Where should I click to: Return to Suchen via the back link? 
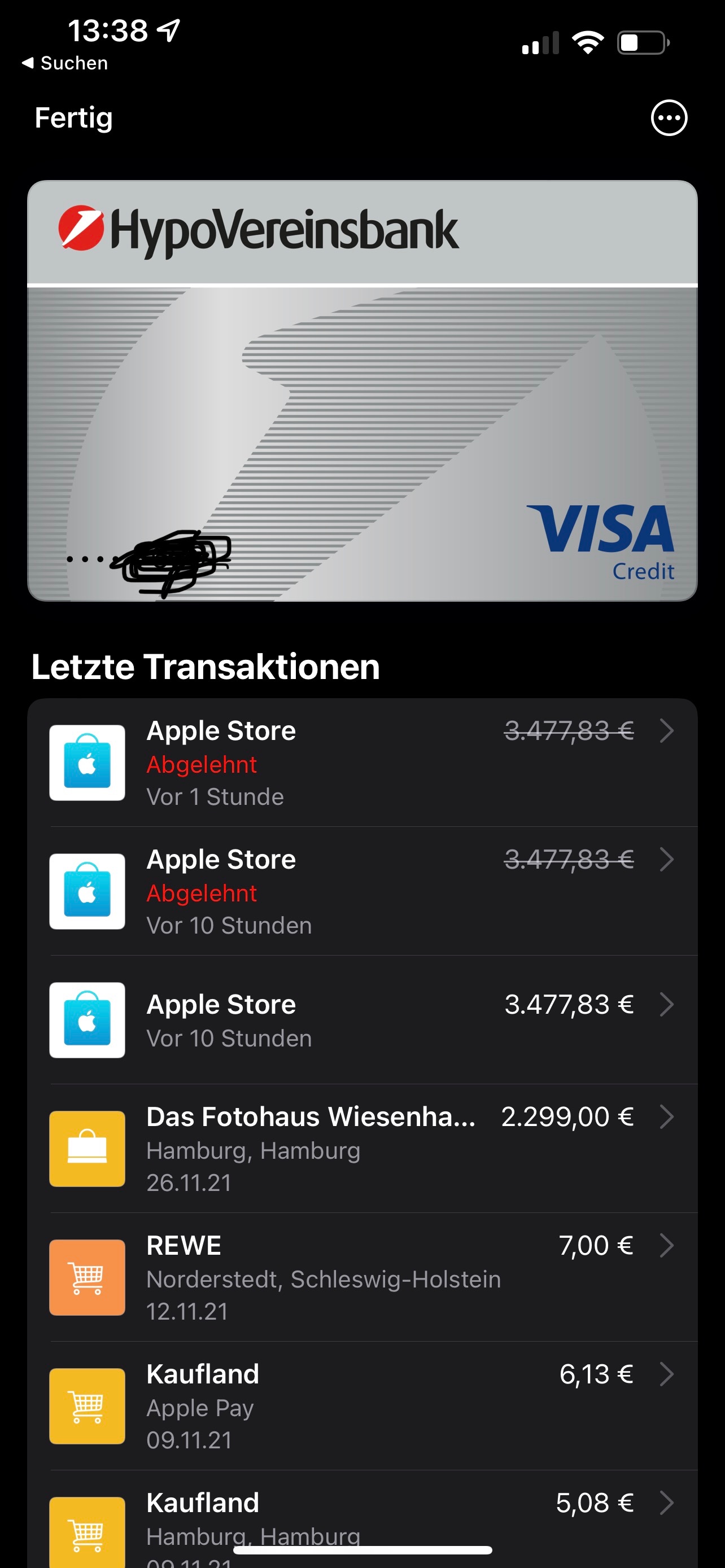(65, 63)
